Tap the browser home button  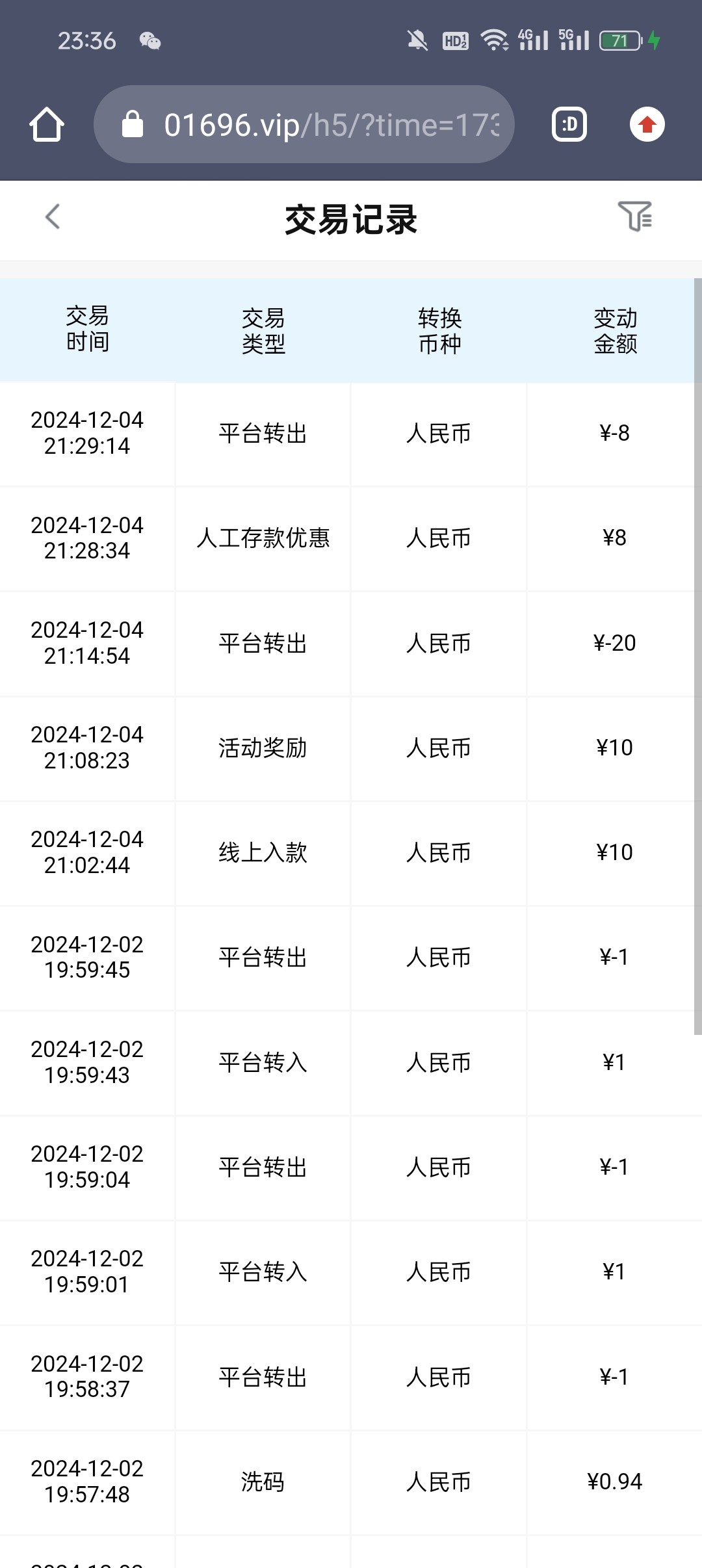click(x=47, y=124)
